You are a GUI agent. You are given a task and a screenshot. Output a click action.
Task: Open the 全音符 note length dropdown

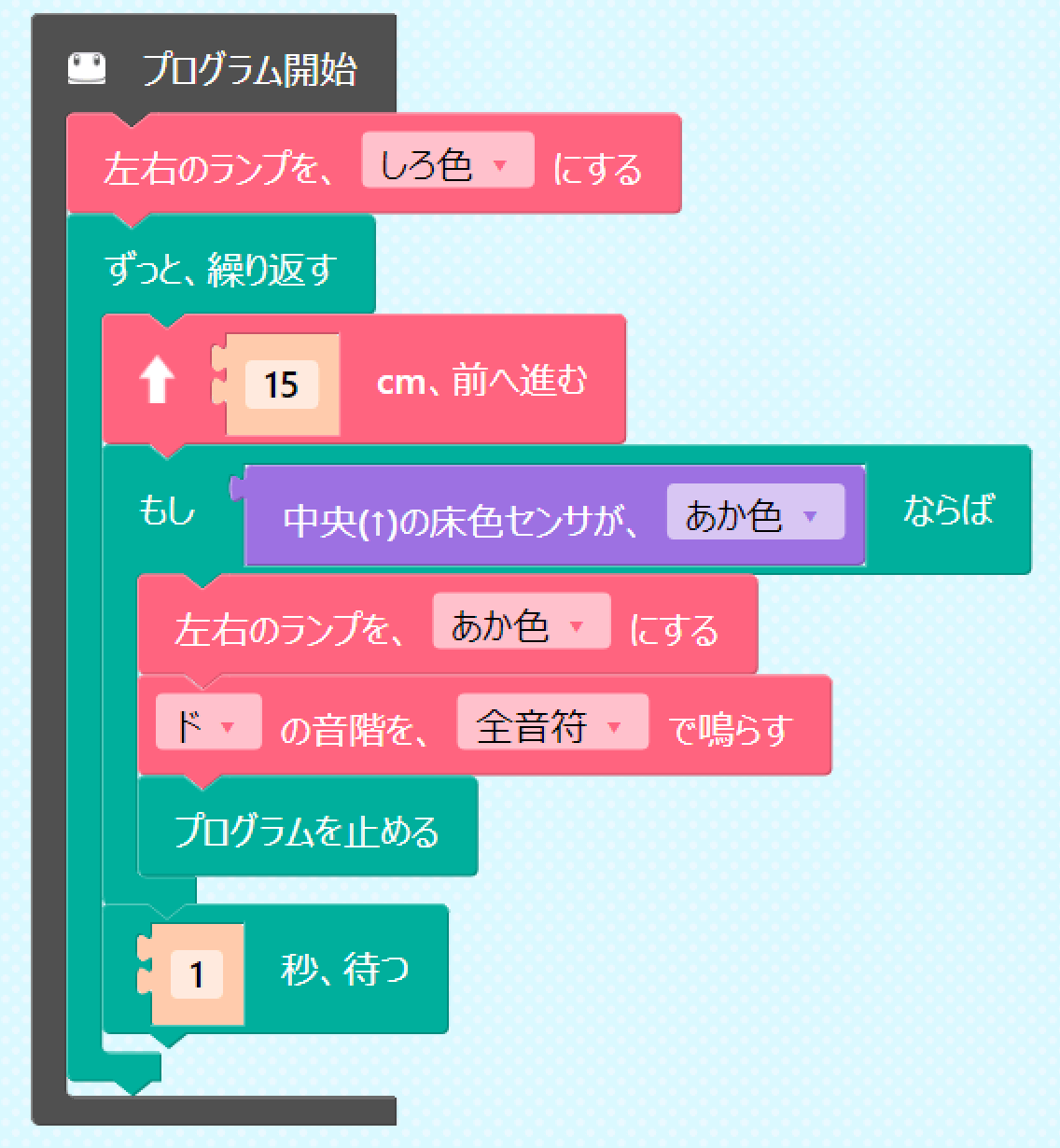(x=551, y=726)
